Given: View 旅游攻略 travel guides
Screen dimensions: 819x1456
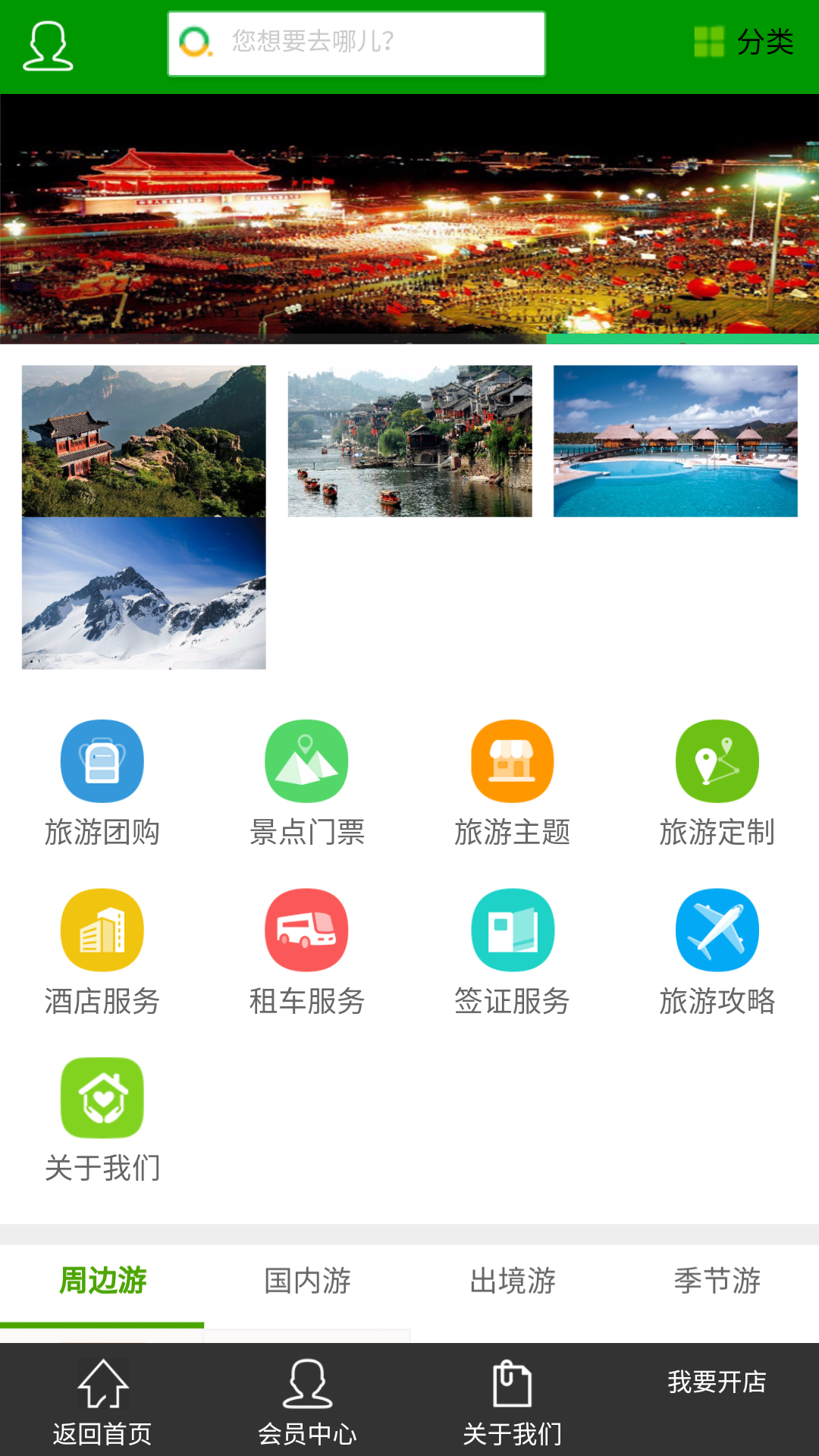Looking at the screenshot, I should click(717, 952).
